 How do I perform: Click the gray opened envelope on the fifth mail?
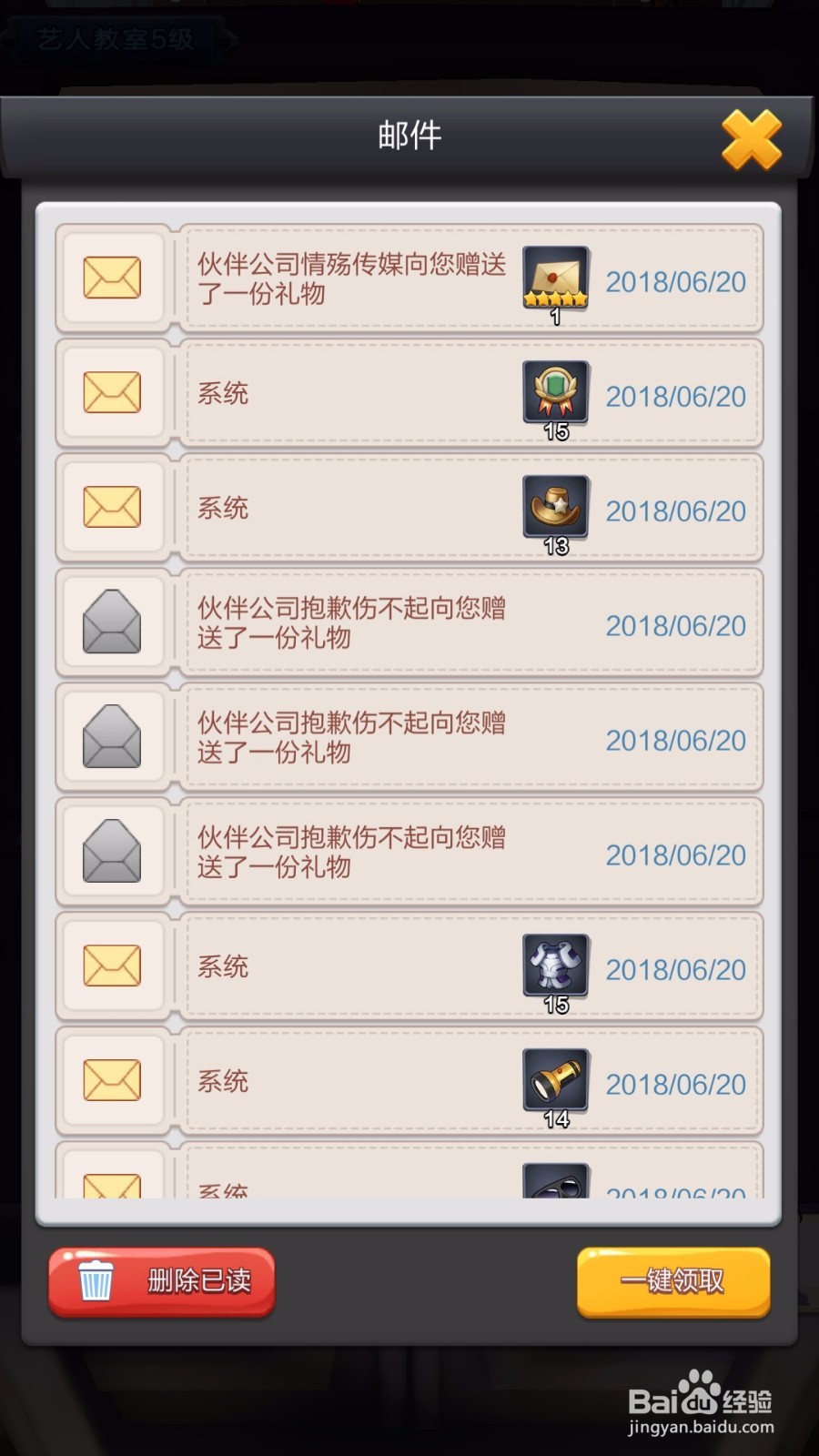(x=111, y=739)
